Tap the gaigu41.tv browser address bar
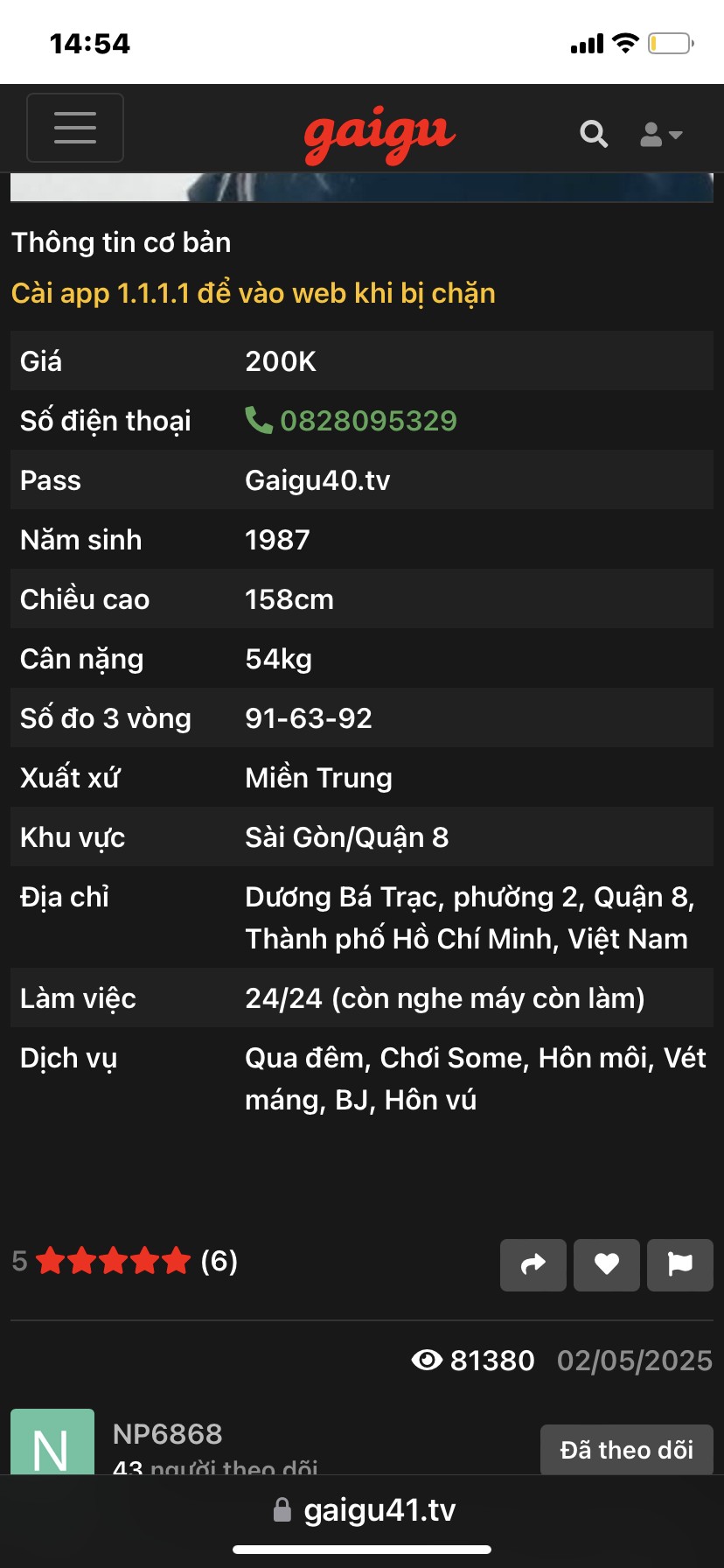Viewport: 724px width, 1568px height. point(362,1510)
